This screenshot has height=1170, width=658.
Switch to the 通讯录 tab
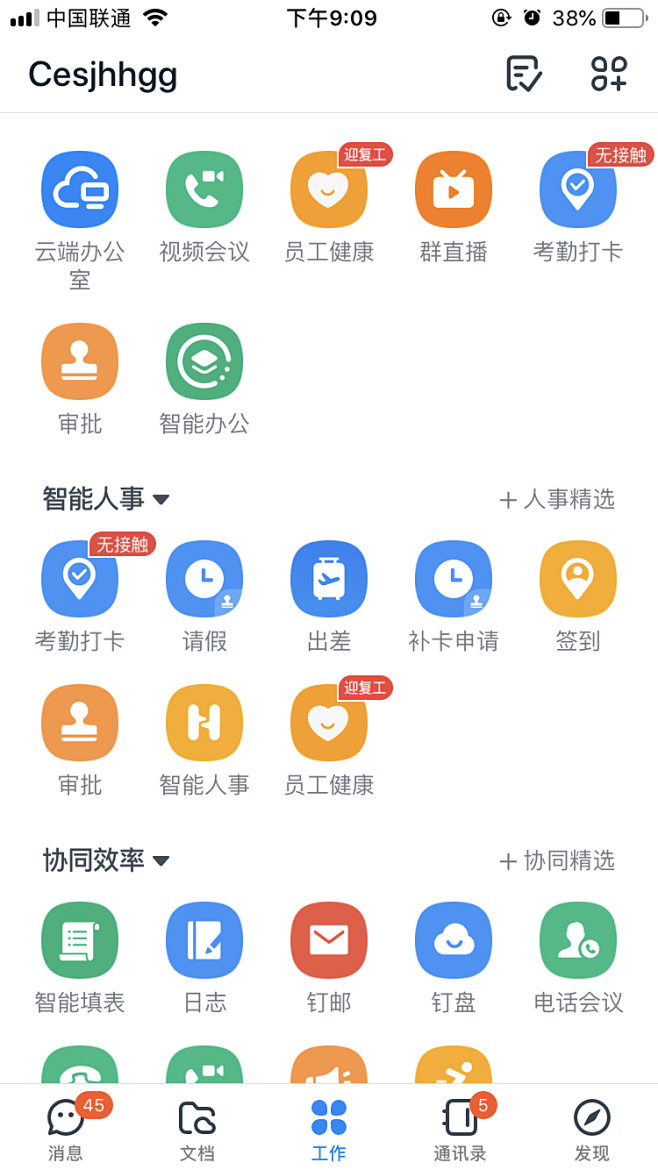click(460, 1128)
